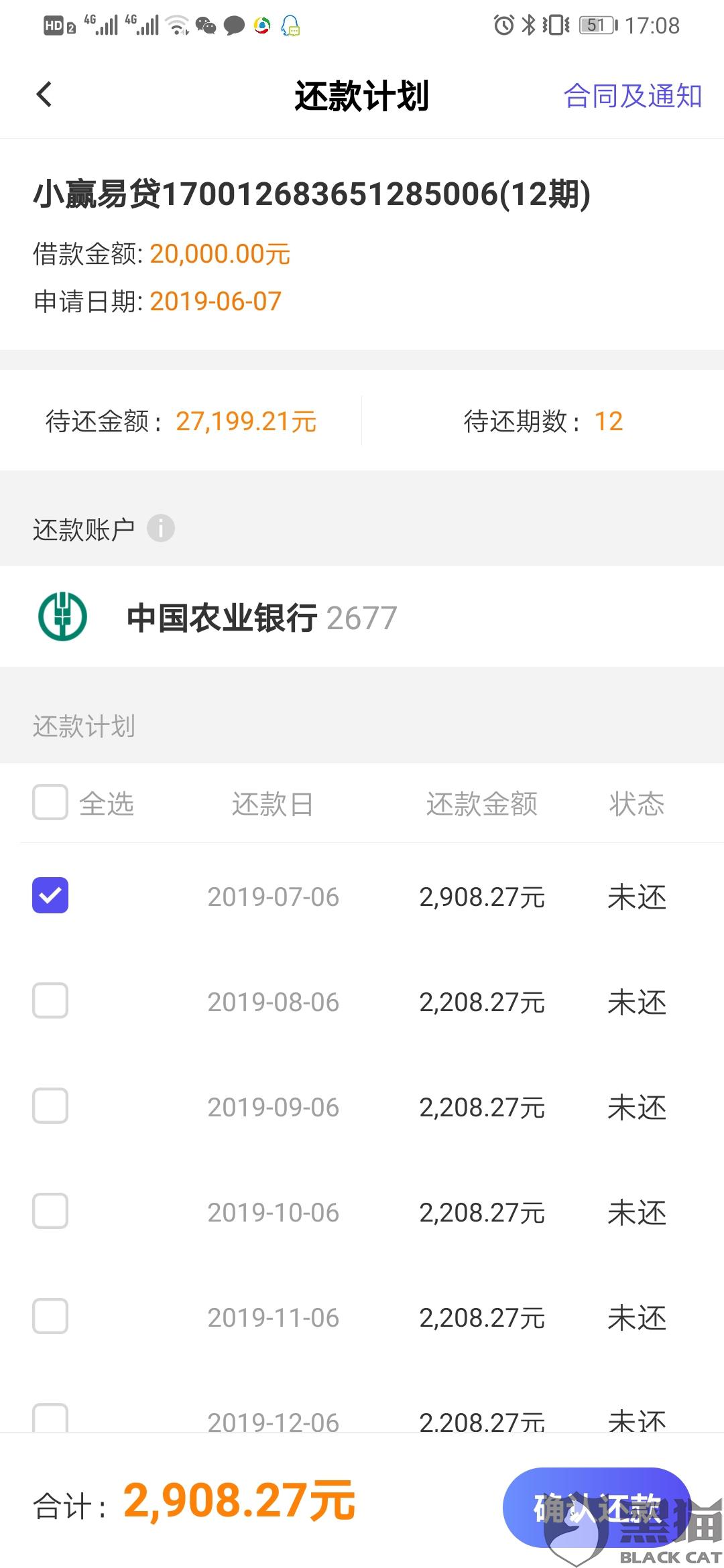The height and width of the screenshot is (1568, 724).
Task: Tap the info icon beside 还款账户
Action: click(x=161, y=528)
